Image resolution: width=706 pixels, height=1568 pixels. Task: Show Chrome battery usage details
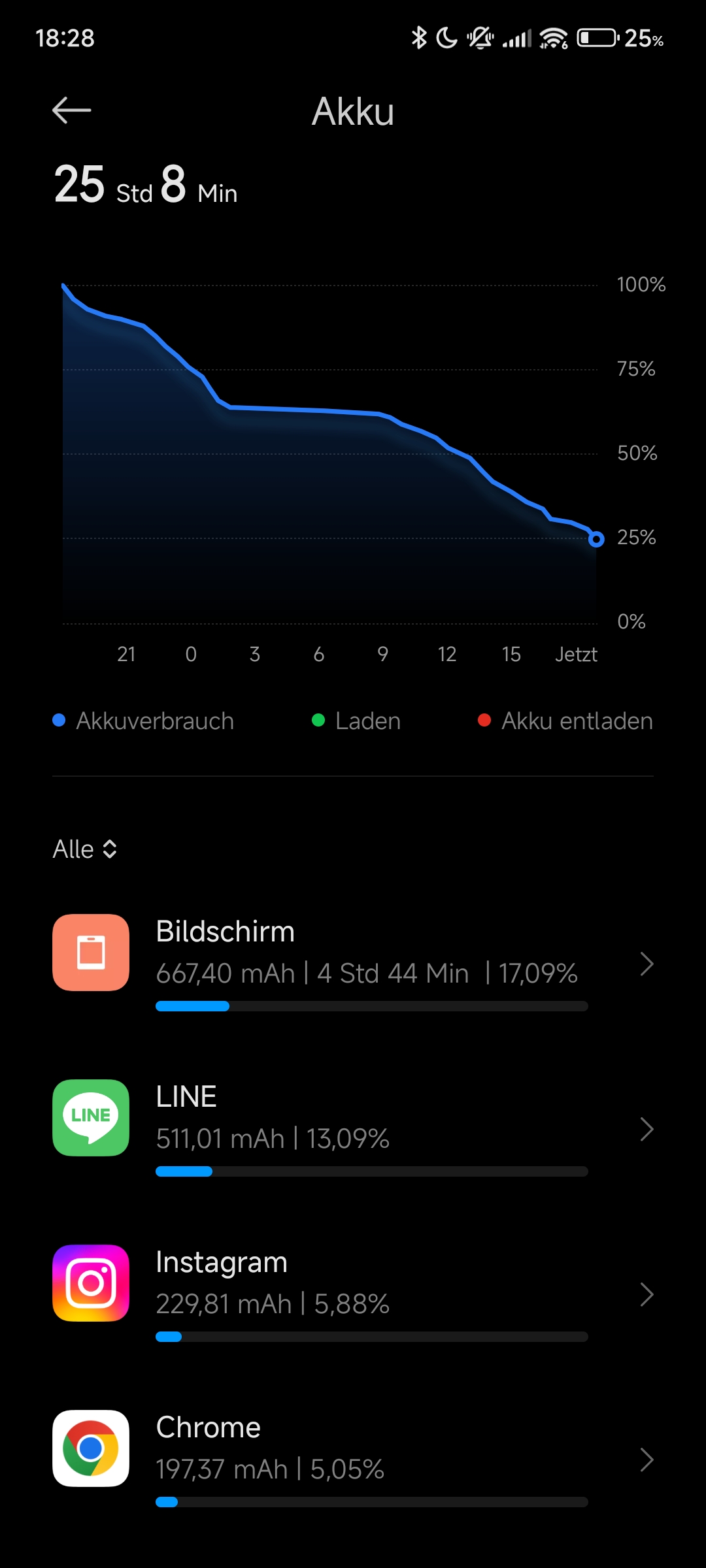click(x=353, y=1458)
